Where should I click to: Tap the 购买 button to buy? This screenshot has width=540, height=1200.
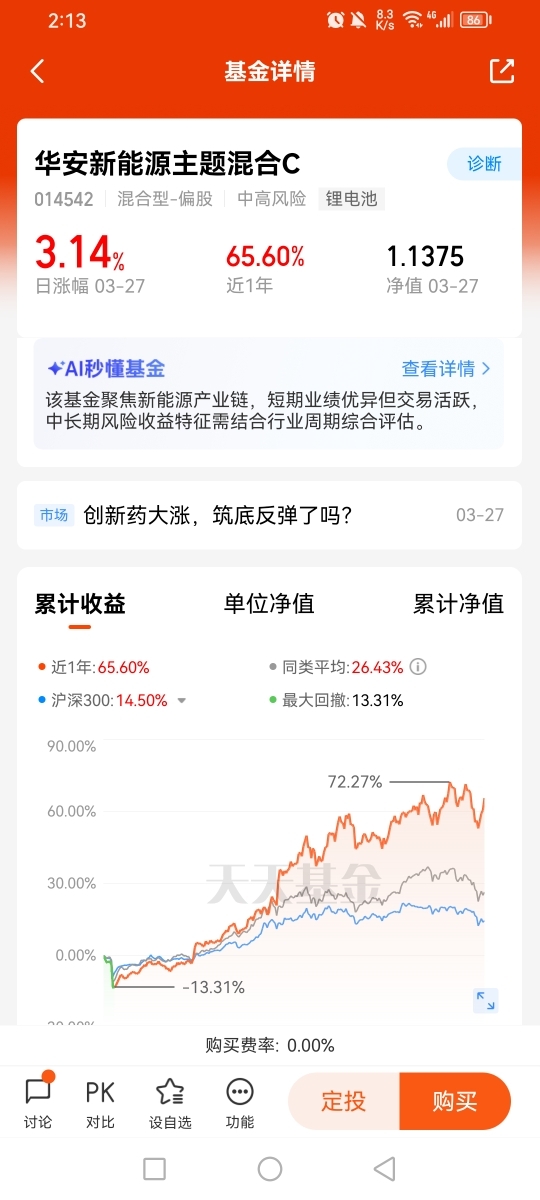click(x=455, y=1102)
